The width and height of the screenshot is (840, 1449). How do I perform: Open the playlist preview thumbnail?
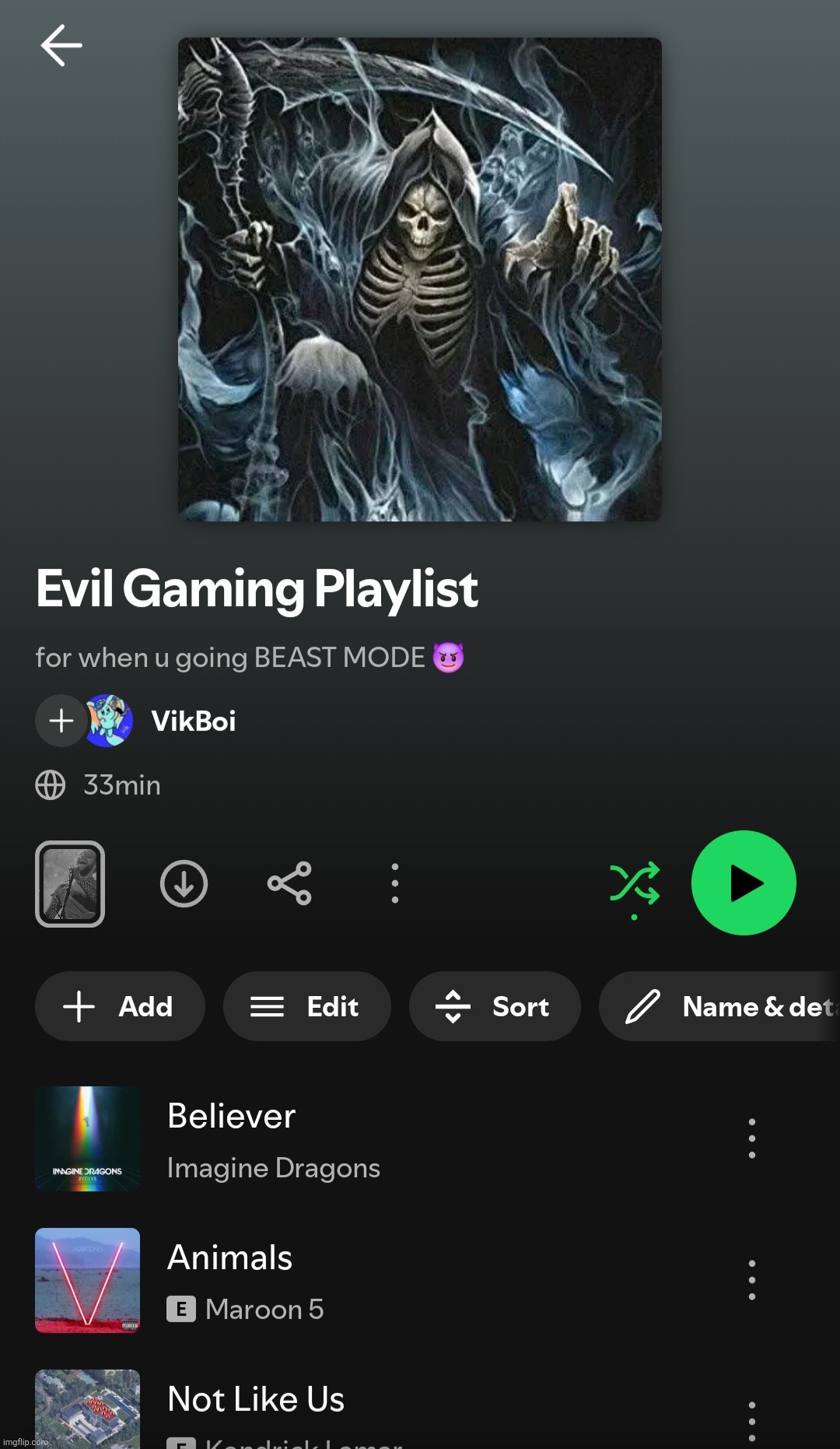click(70, 884)
